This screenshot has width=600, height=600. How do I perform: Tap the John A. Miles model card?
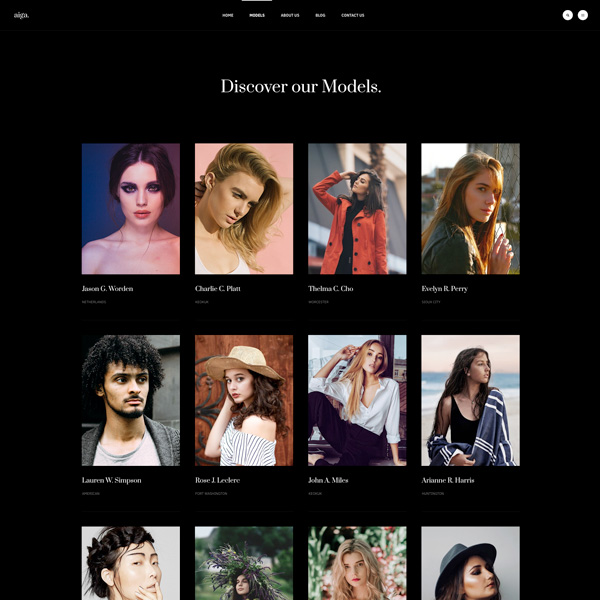point(357,400)
